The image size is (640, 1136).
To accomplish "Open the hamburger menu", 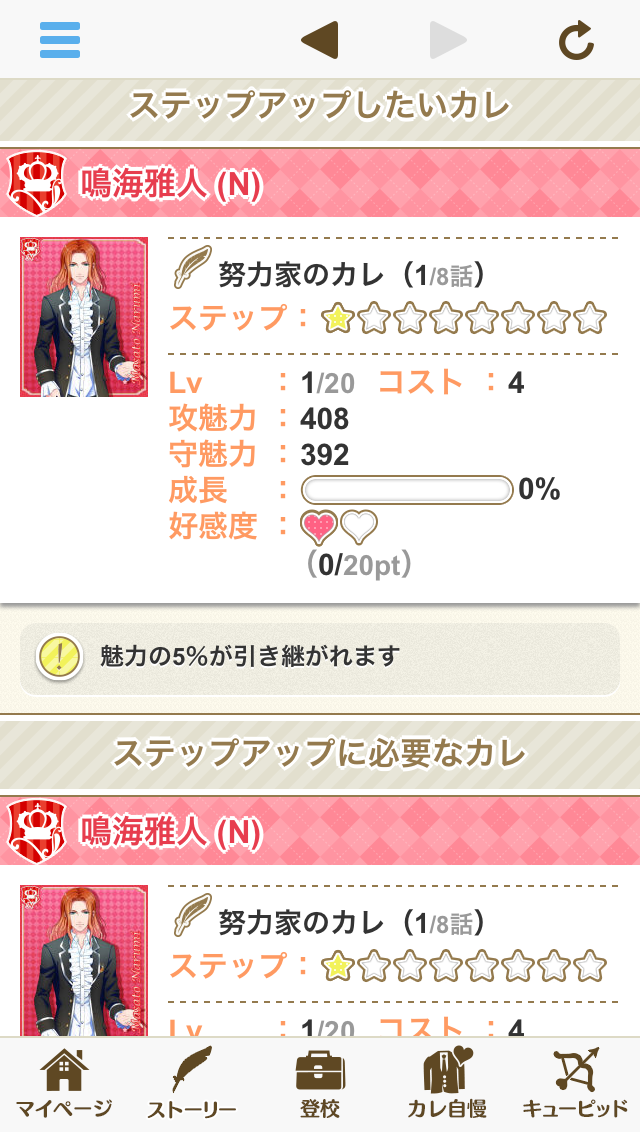I will coord(60,40).
